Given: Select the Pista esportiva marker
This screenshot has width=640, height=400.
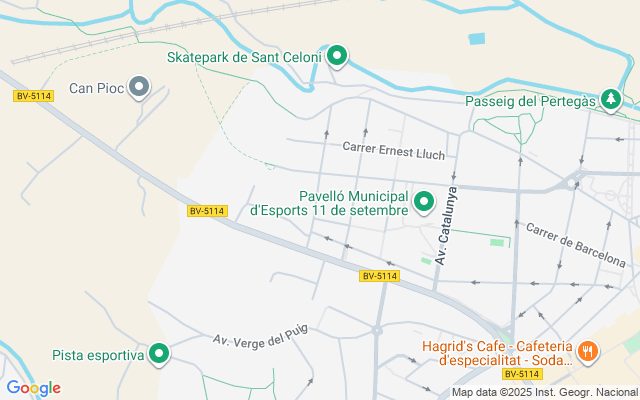Looking at the screenshot, I should [x=159, y=353].
